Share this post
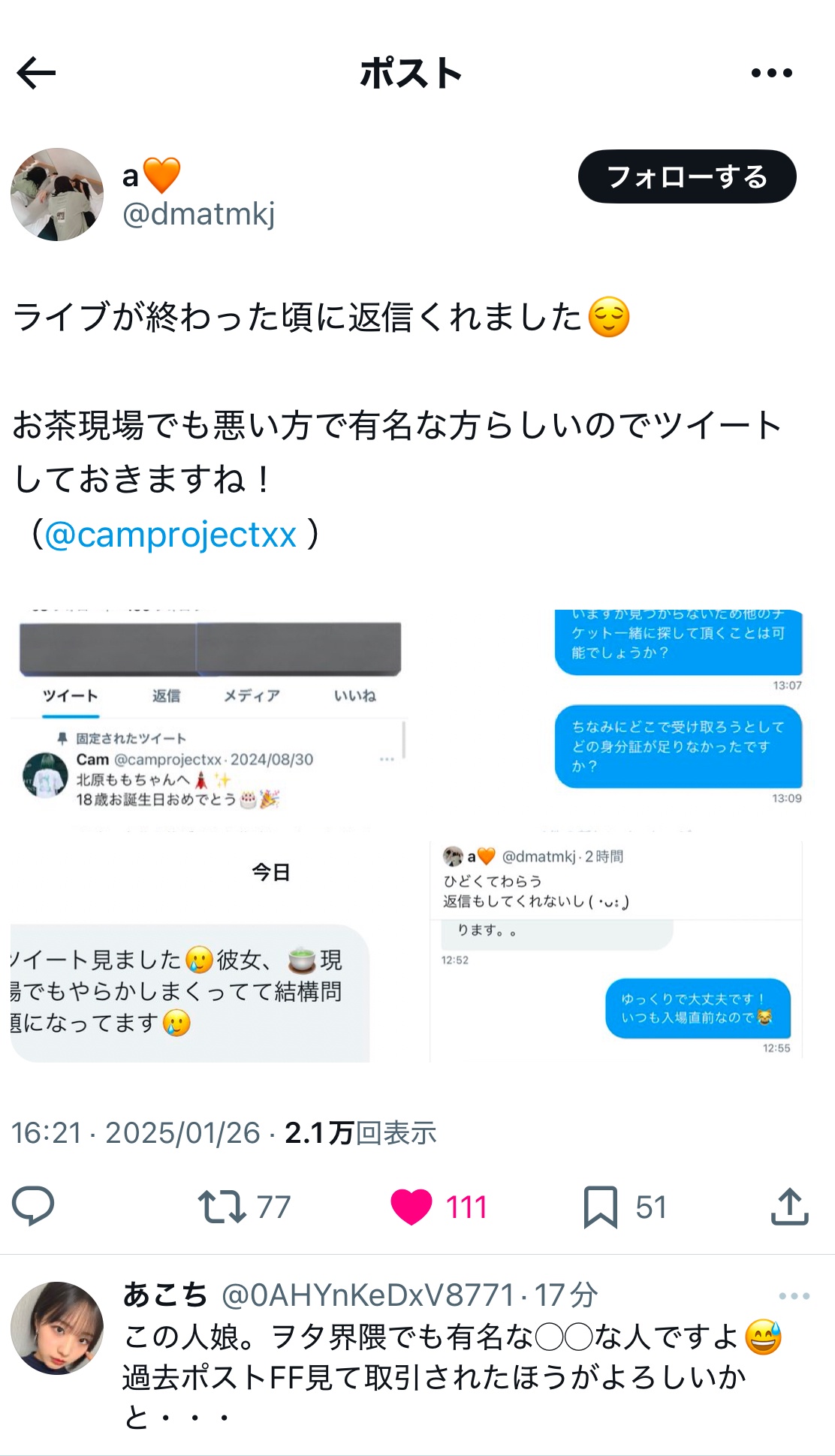835x1456 pixels. 789,1207
